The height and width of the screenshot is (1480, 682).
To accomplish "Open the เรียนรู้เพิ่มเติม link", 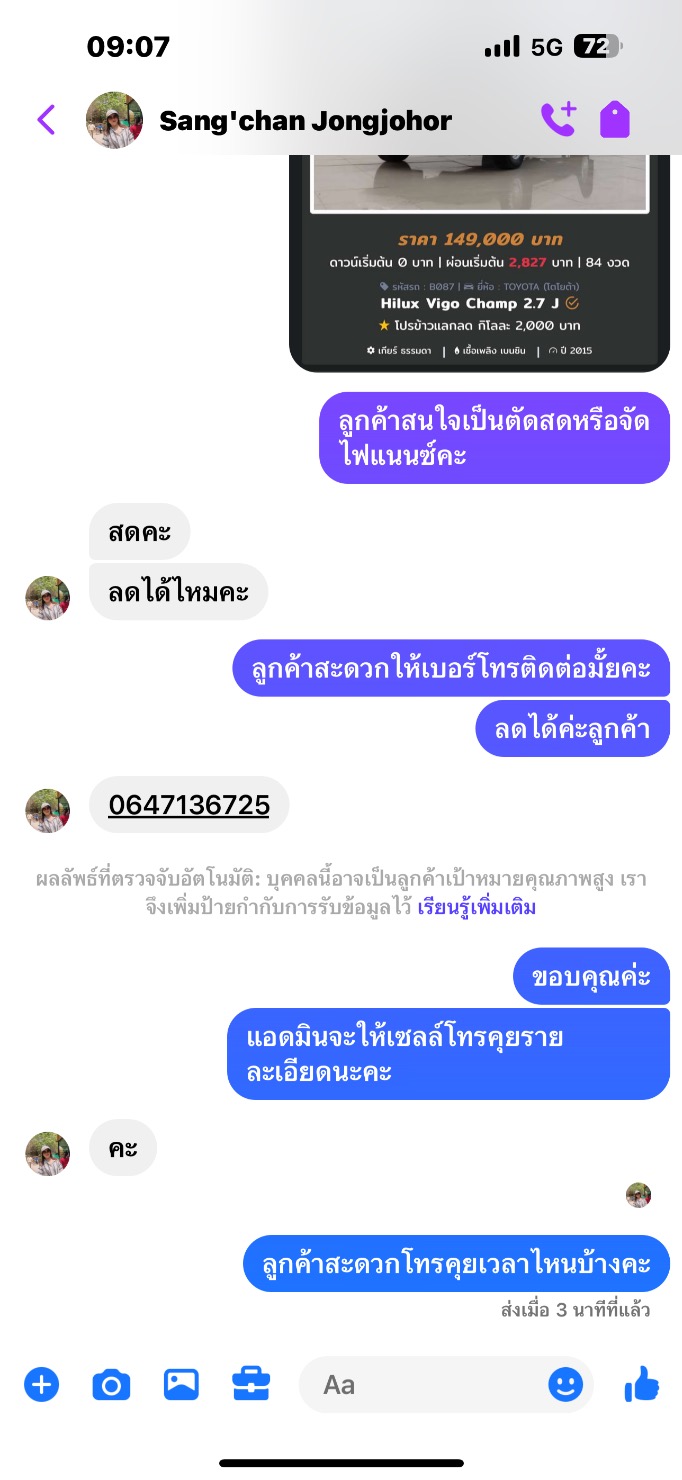I will [477, 908].
